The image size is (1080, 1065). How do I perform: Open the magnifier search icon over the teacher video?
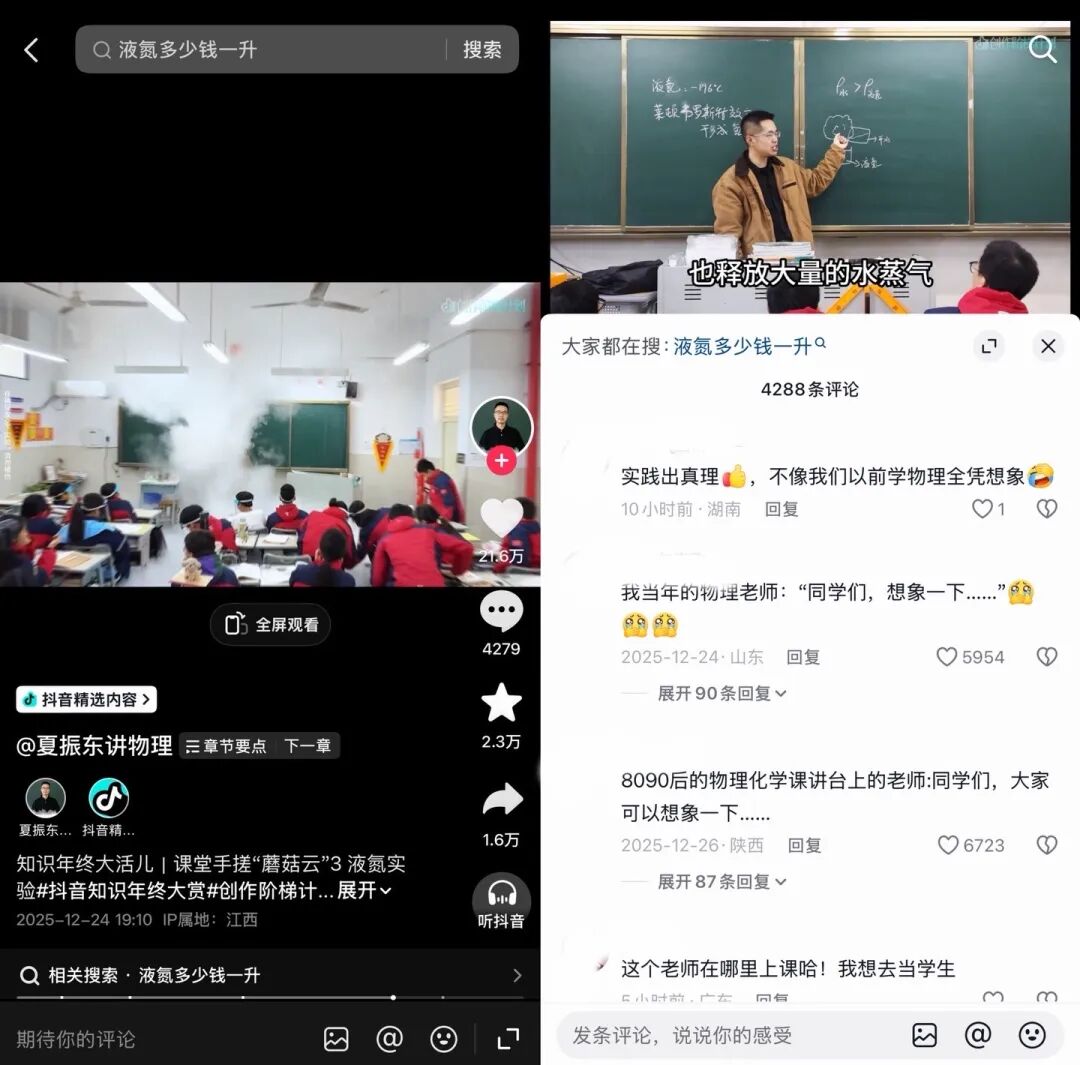click(x=1042, y=49)
